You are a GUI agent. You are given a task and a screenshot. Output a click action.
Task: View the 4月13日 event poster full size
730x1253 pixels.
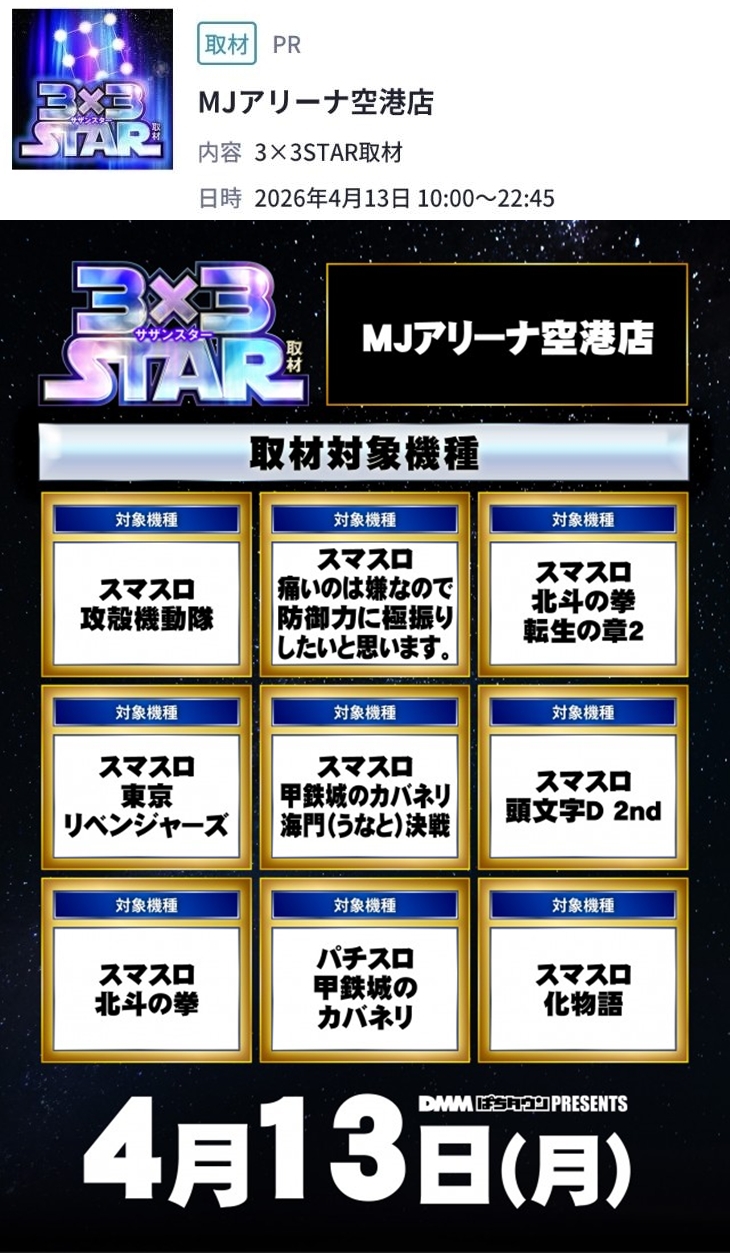pos(365,735)
